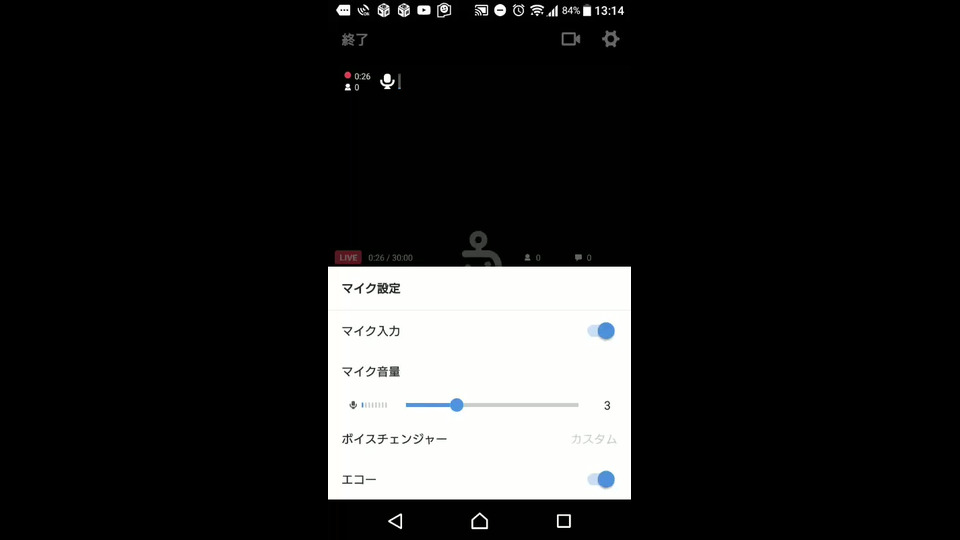Open the settings gear icon
The width and height of the screenshot is (960, 540).
click(x=610, y=39)
